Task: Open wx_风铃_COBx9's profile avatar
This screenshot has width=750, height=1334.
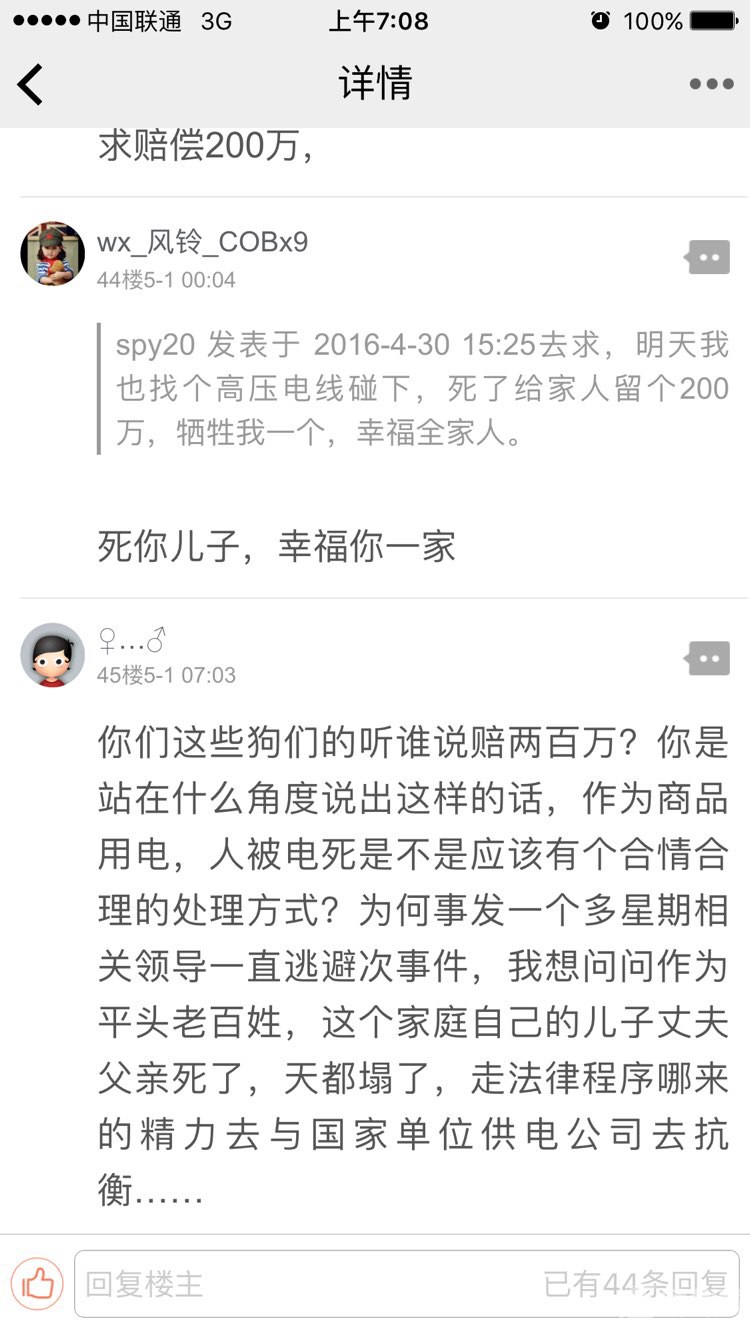Action: [52, 254]
